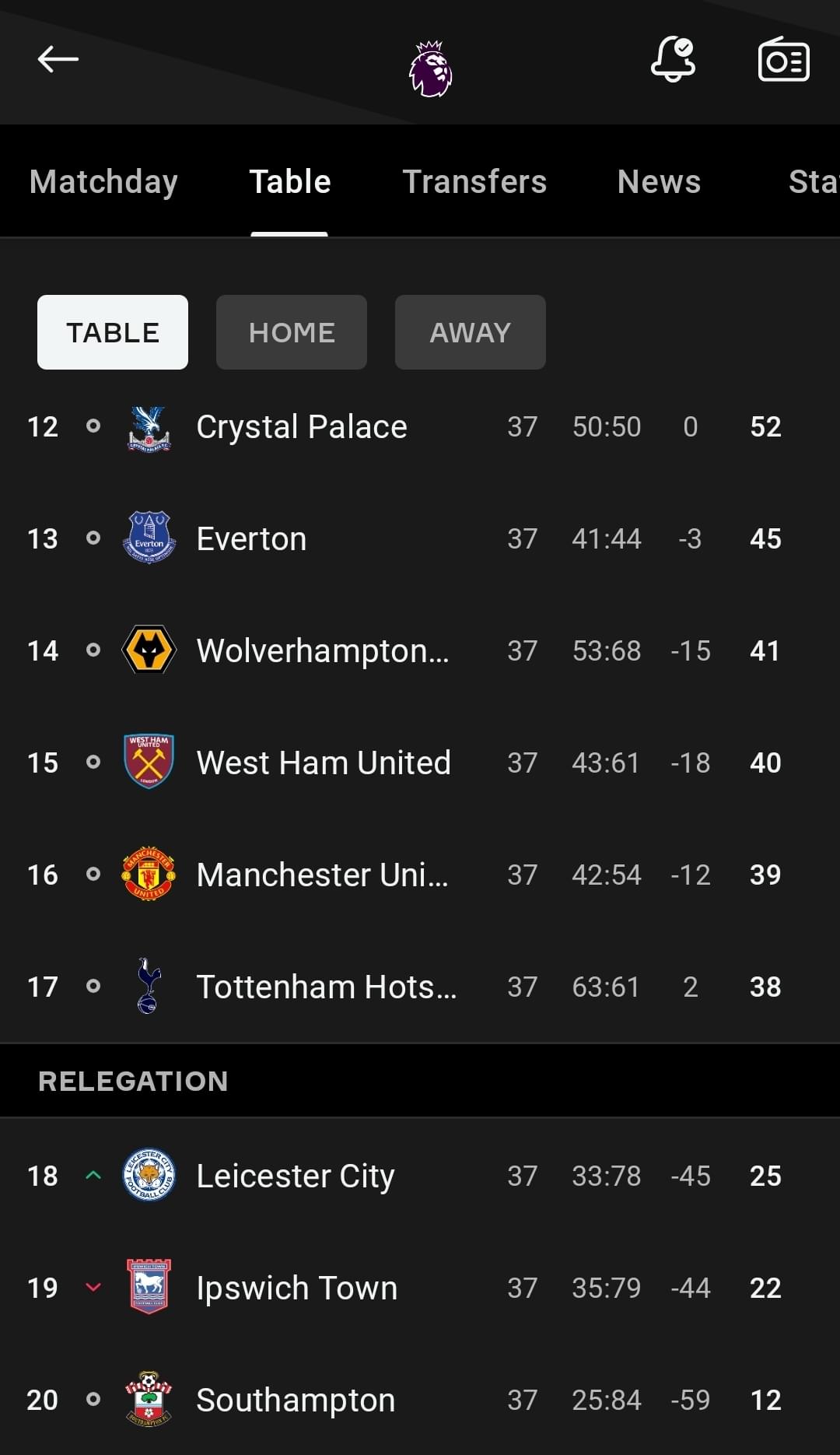840x1455 pixels.
Task: Open the News tab
Action: click(x=659, y=181)
